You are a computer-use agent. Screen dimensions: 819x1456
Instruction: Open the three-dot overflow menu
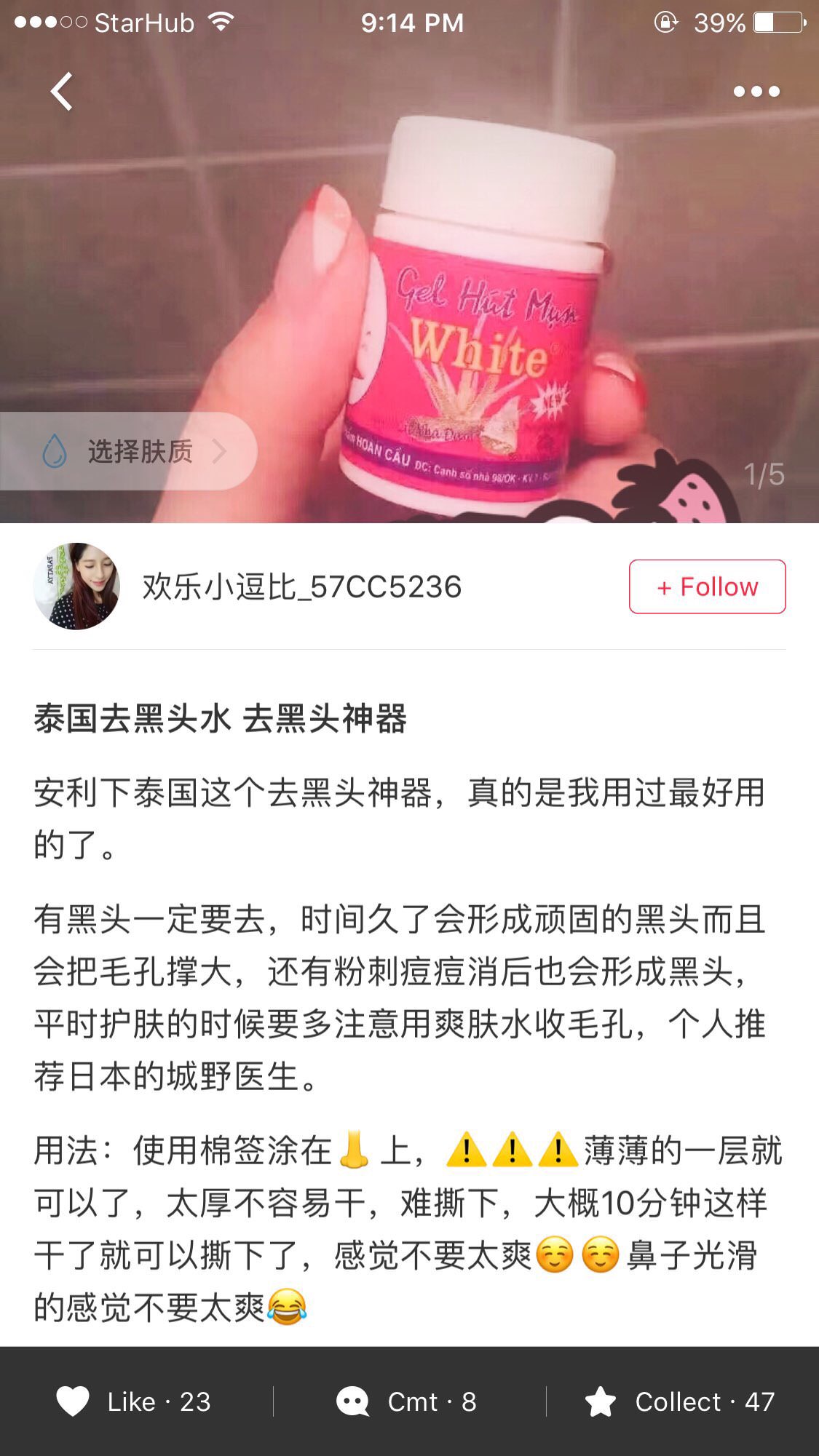pyautogui.click(x=756, y=92)
